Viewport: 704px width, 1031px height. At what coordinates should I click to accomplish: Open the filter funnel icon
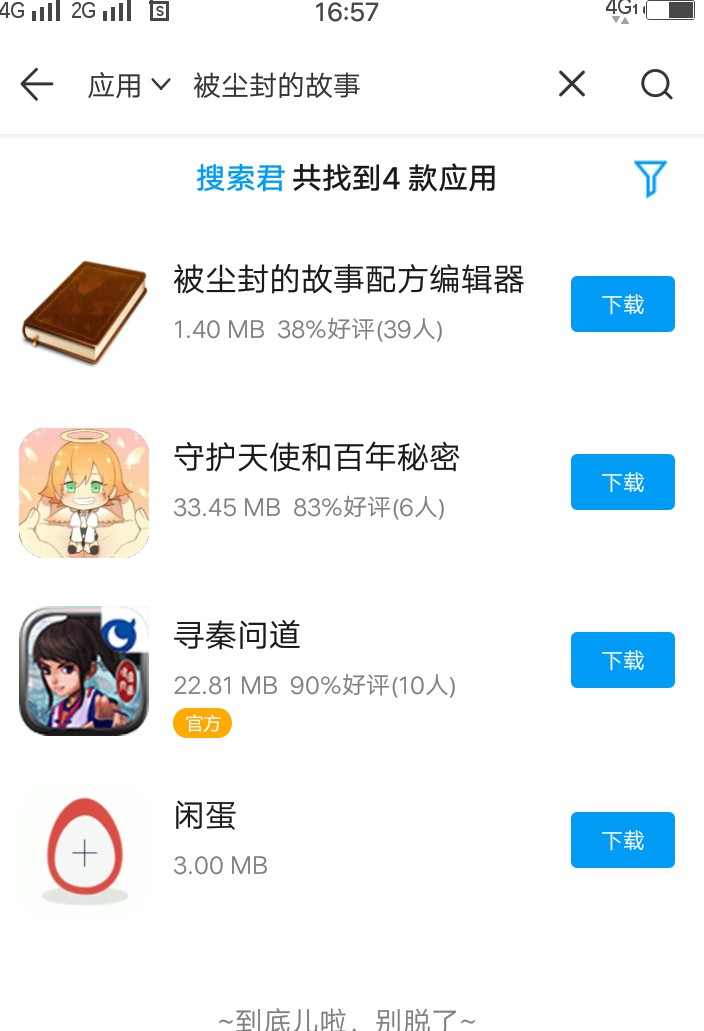650,179
